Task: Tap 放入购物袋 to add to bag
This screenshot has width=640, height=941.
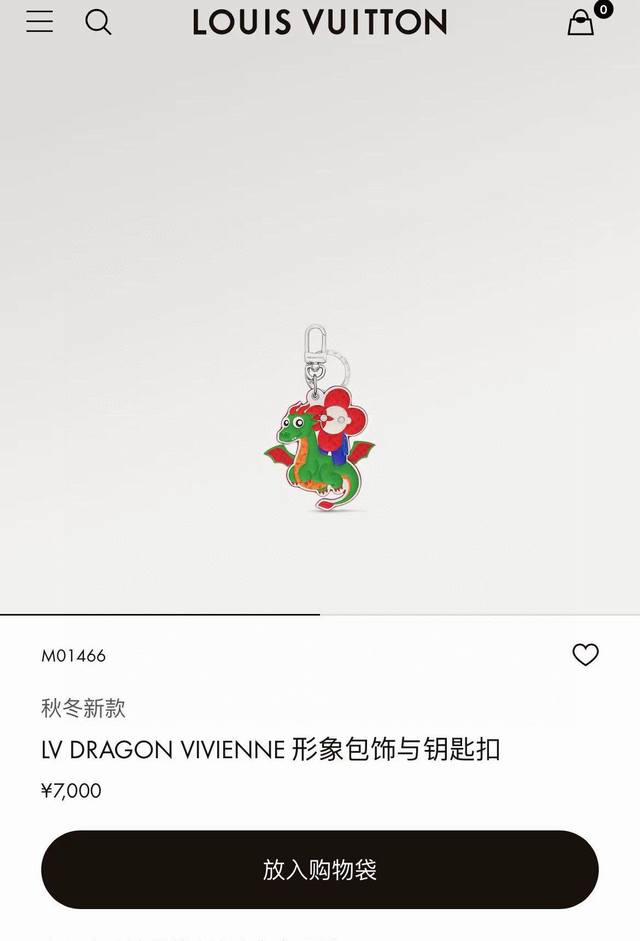Action: point(320,869)
